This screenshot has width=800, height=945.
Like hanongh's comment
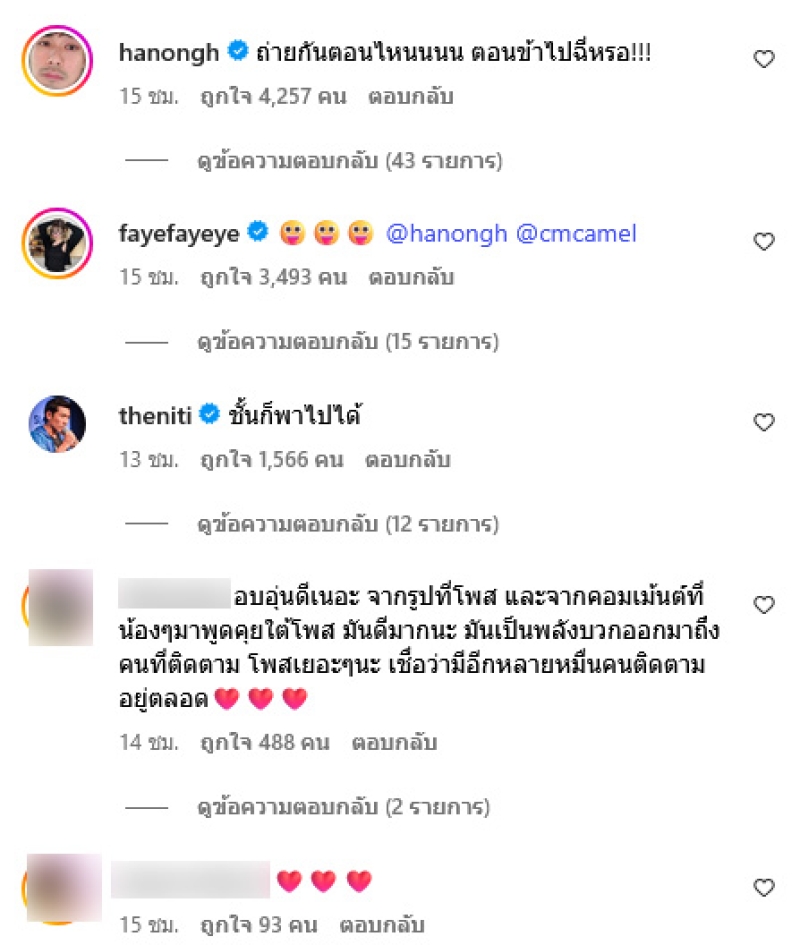click(763, 59)
